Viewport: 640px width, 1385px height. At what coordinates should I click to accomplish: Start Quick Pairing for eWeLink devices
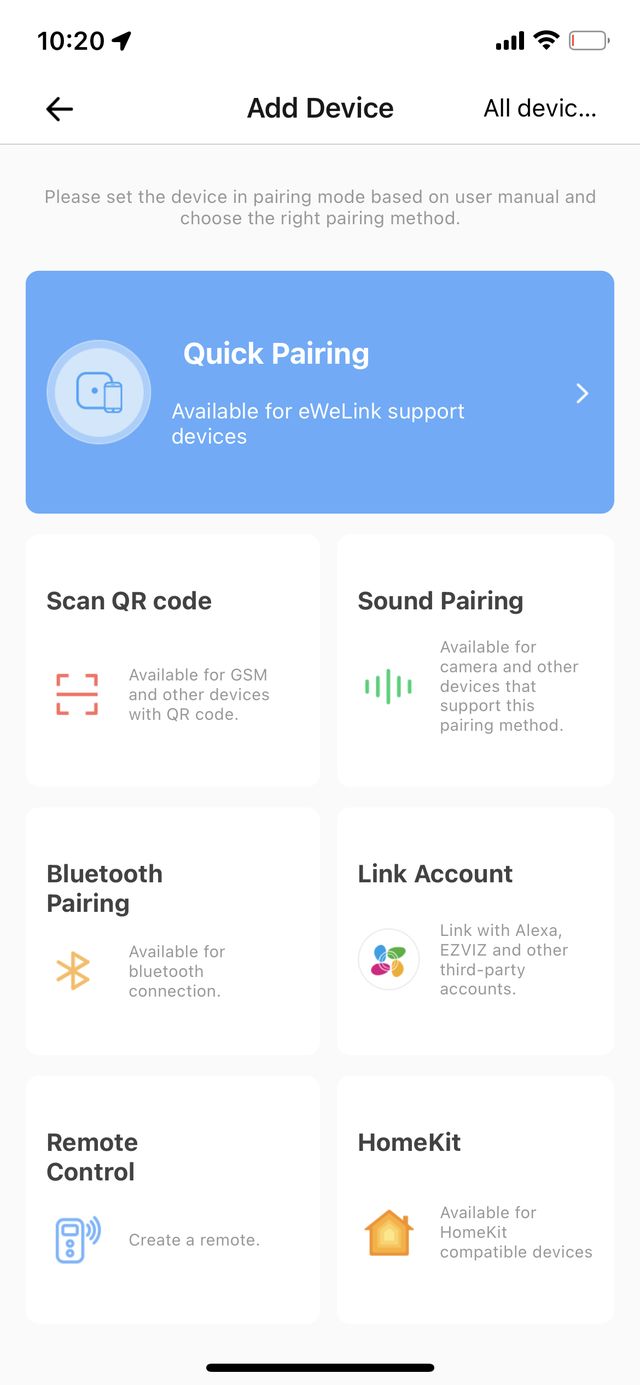pyautogui.click(x=319, y=392)
